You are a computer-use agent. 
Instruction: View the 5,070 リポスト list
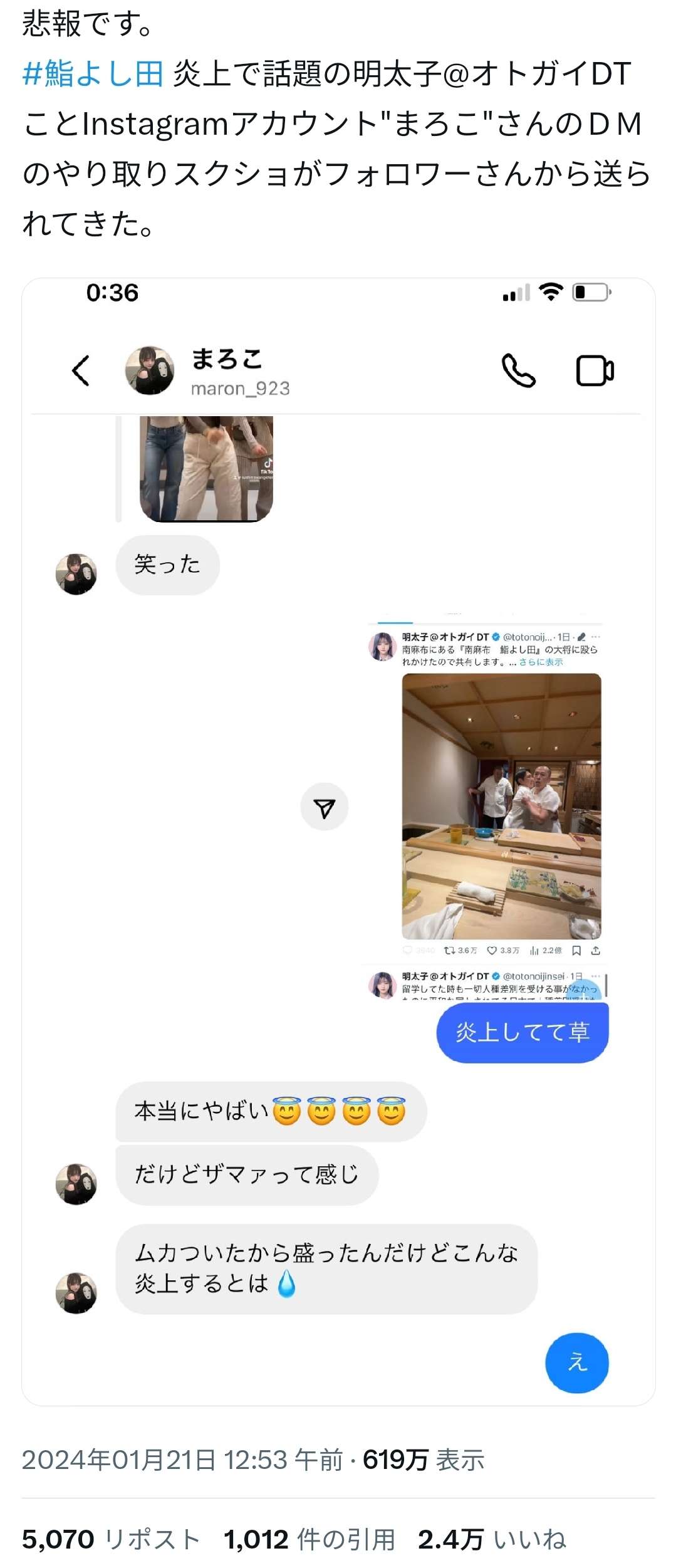(x=111, y=1539)
